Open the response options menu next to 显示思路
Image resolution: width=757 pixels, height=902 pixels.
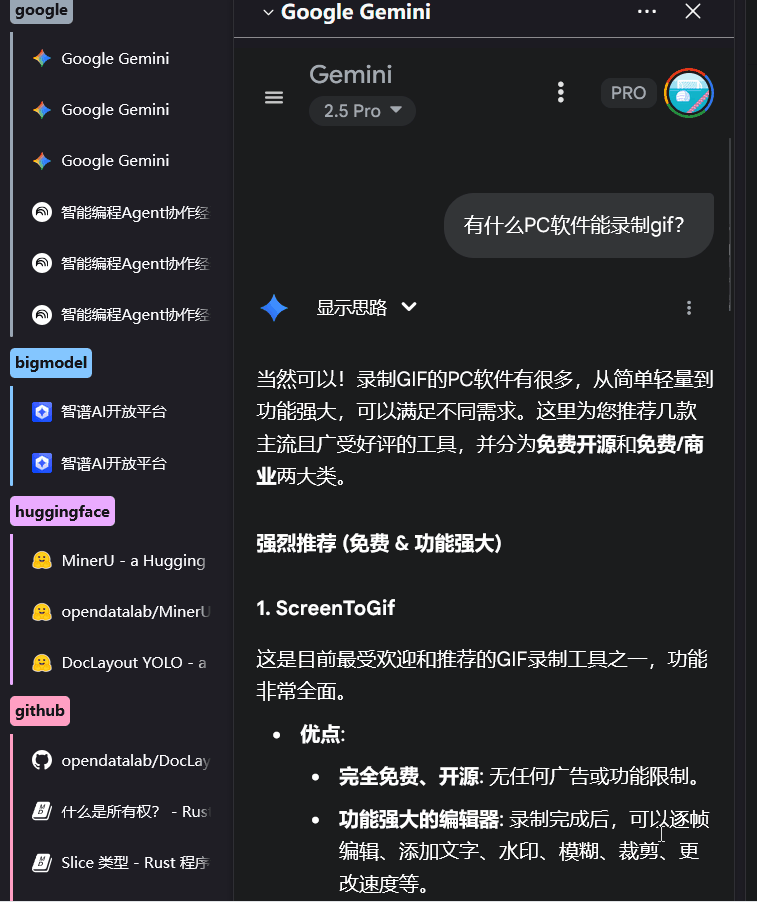(689, 307)
